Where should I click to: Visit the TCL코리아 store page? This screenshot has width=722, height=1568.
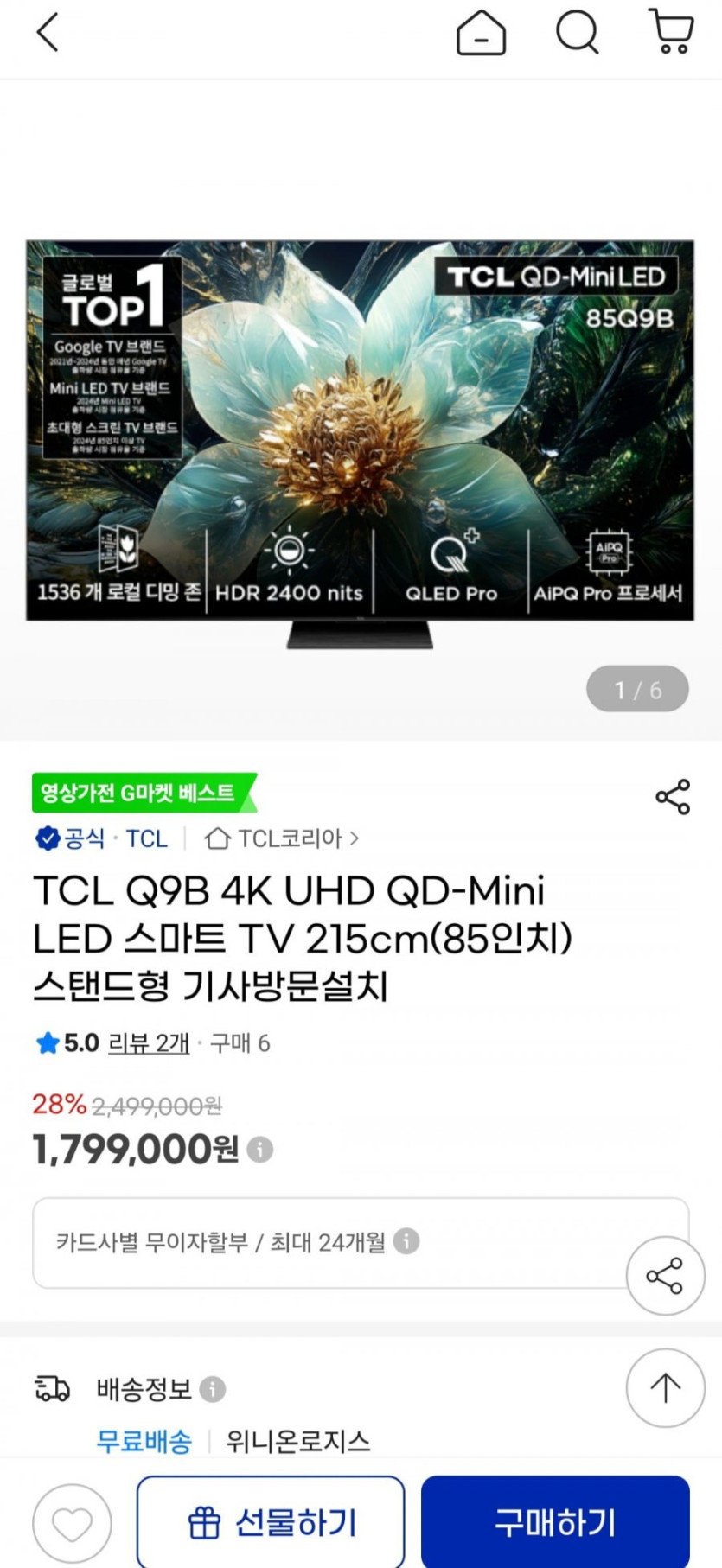coord(282,838)
